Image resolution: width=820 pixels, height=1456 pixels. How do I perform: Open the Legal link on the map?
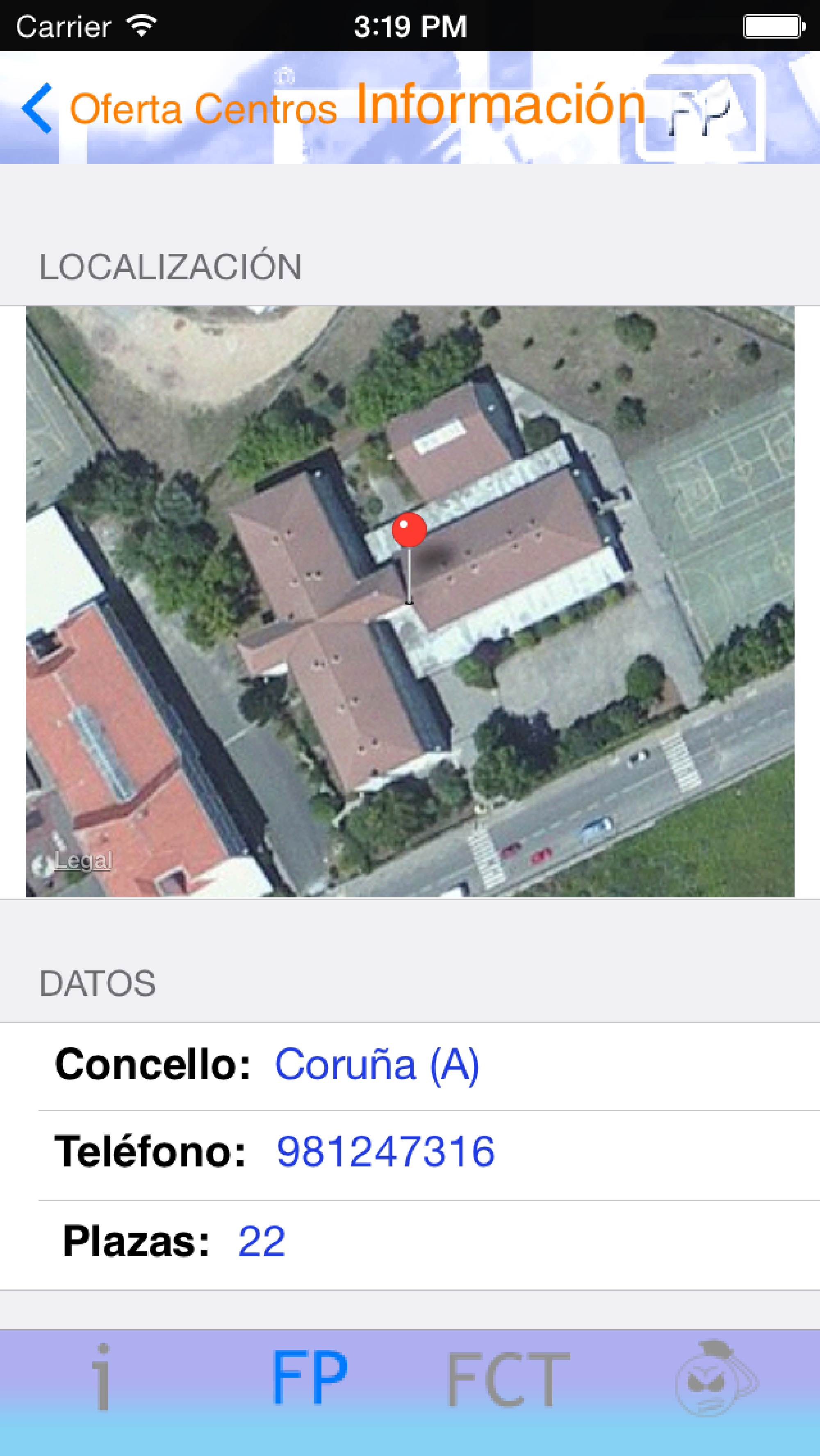coord(82,861)
